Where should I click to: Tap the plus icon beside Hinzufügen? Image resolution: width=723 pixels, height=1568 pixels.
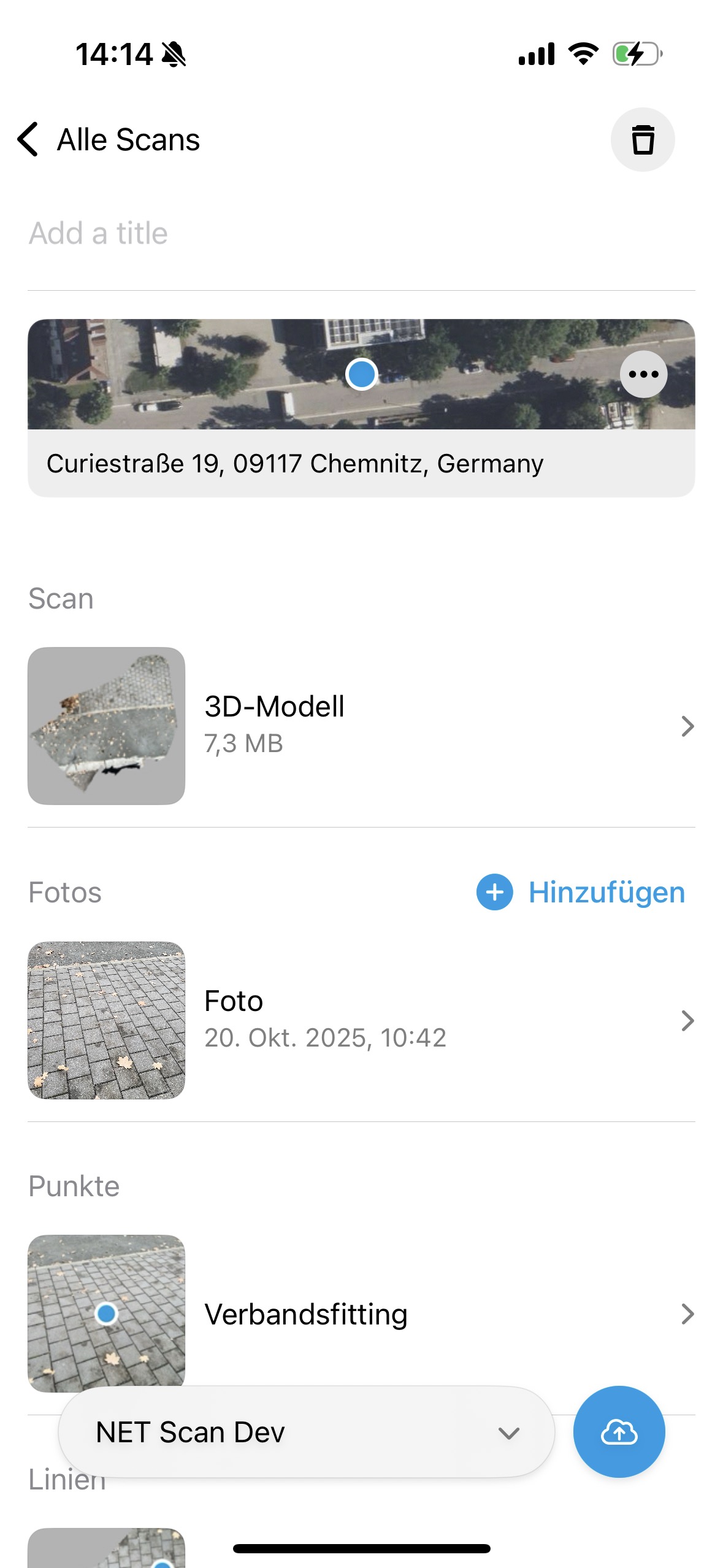tap(494, 893)
